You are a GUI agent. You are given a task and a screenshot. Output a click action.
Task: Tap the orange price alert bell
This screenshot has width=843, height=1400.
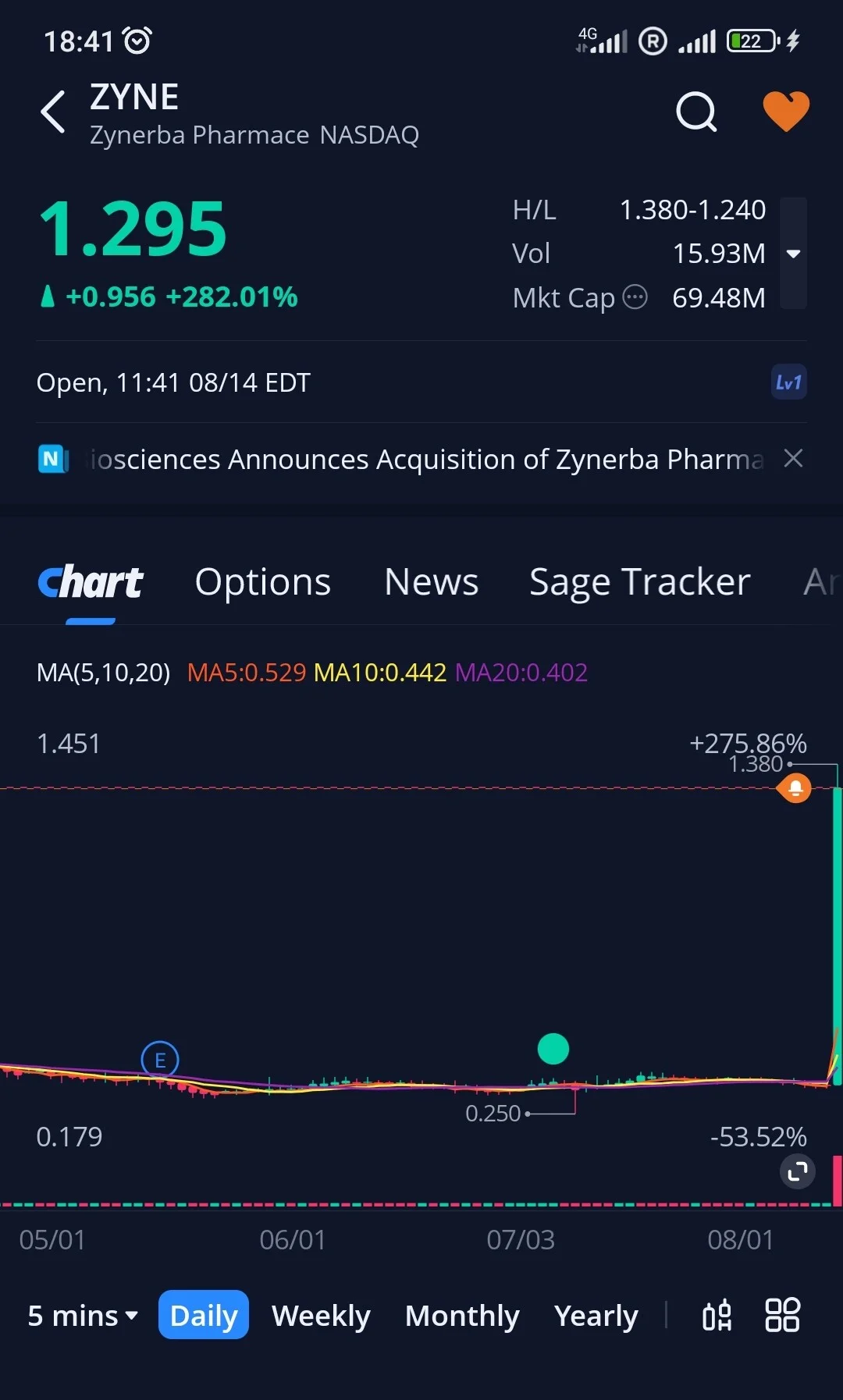(795, 788)
